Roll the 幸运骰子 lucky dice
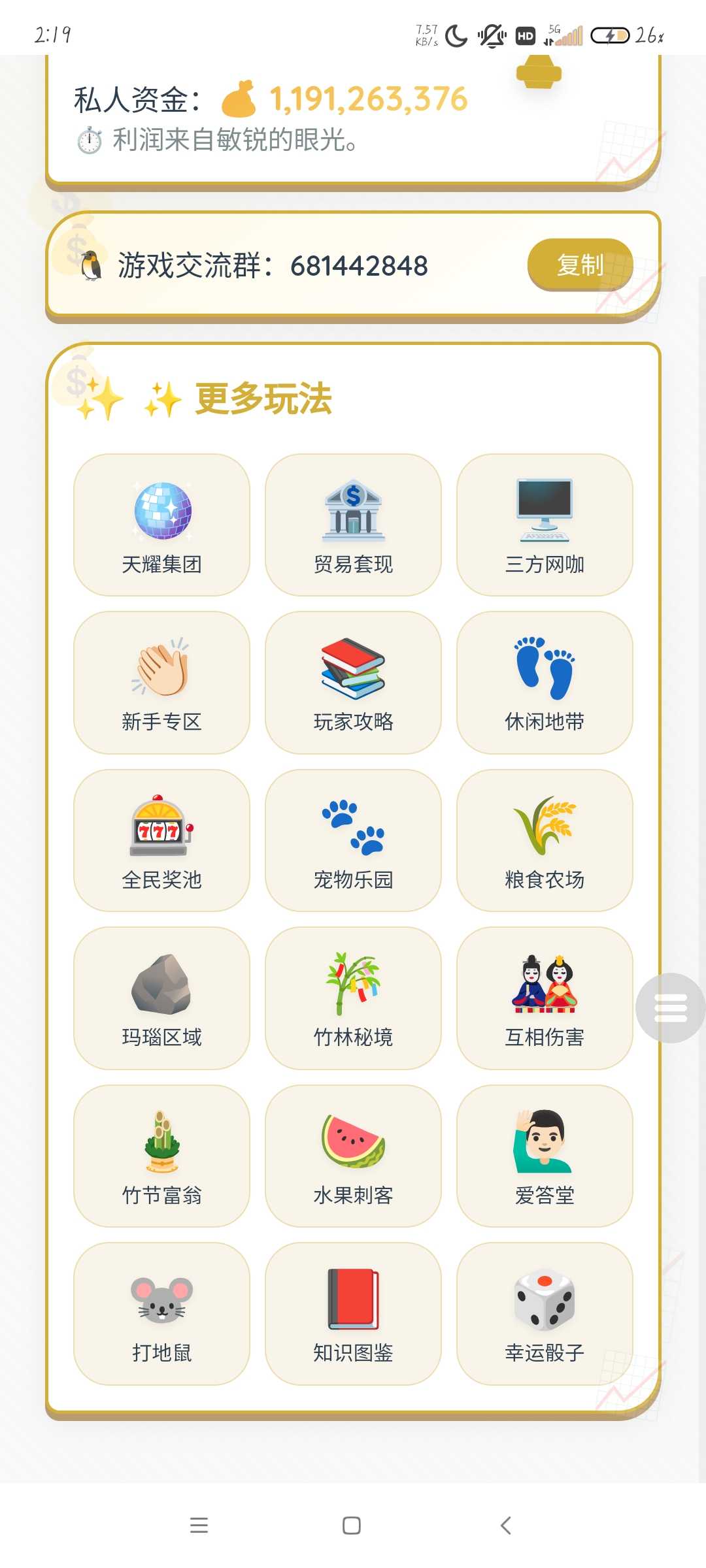706x1568 pixels. 545,1313
